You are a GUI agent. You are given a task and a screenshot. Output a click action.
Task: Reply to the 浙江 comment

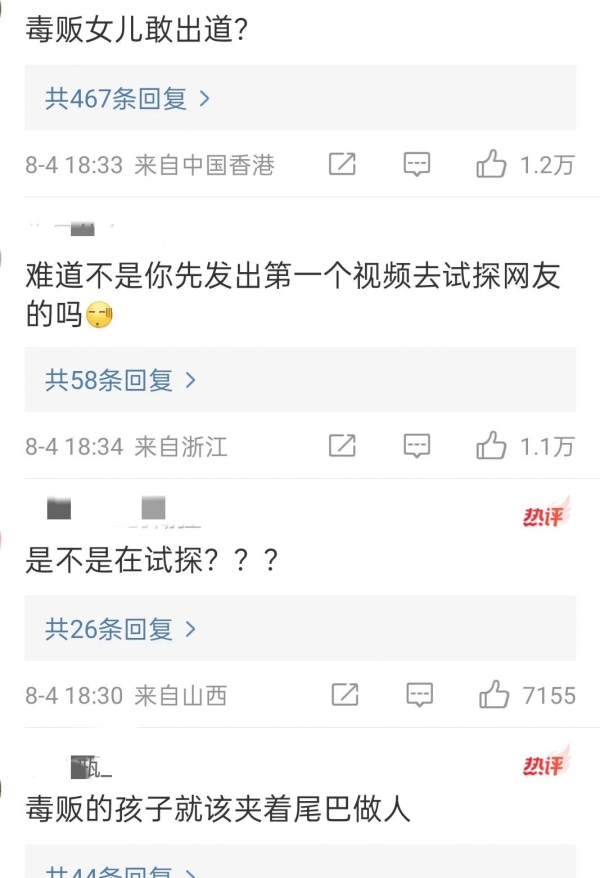[416, 446]
